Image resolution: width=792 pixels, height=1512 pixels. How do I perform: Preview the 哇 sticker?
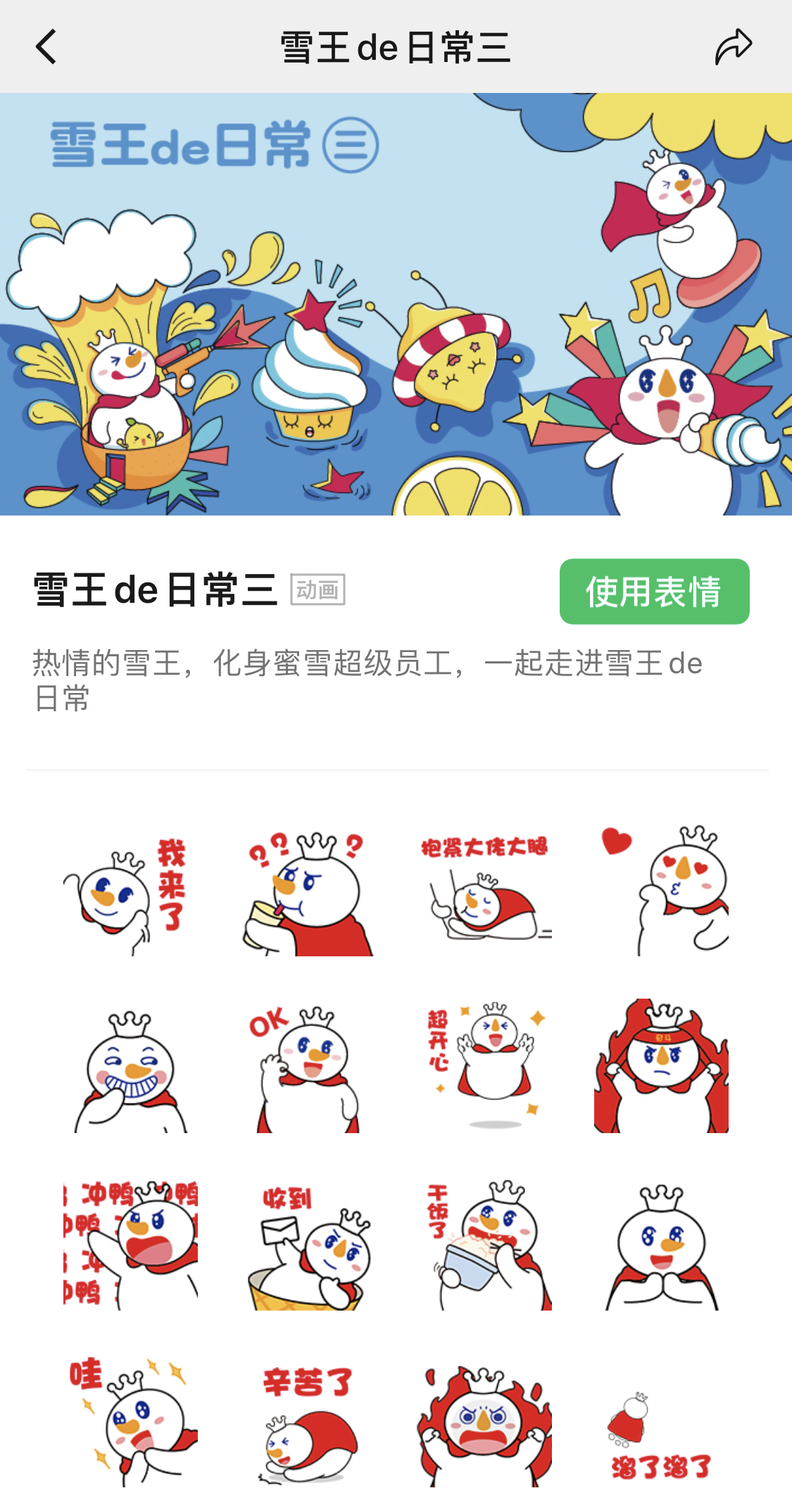click(x=130, y=1421)
